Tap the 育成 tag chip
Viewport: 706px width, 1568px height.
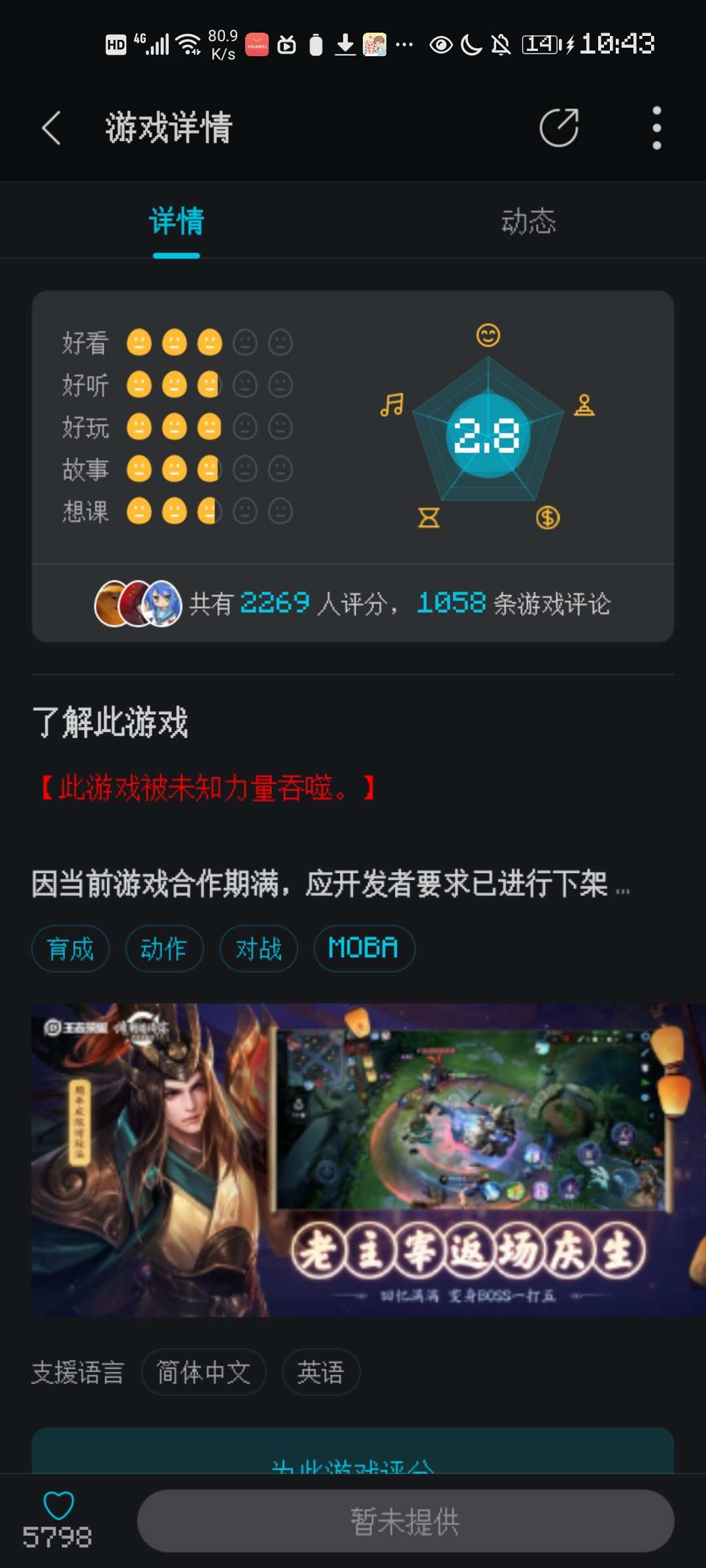point(71,949)
